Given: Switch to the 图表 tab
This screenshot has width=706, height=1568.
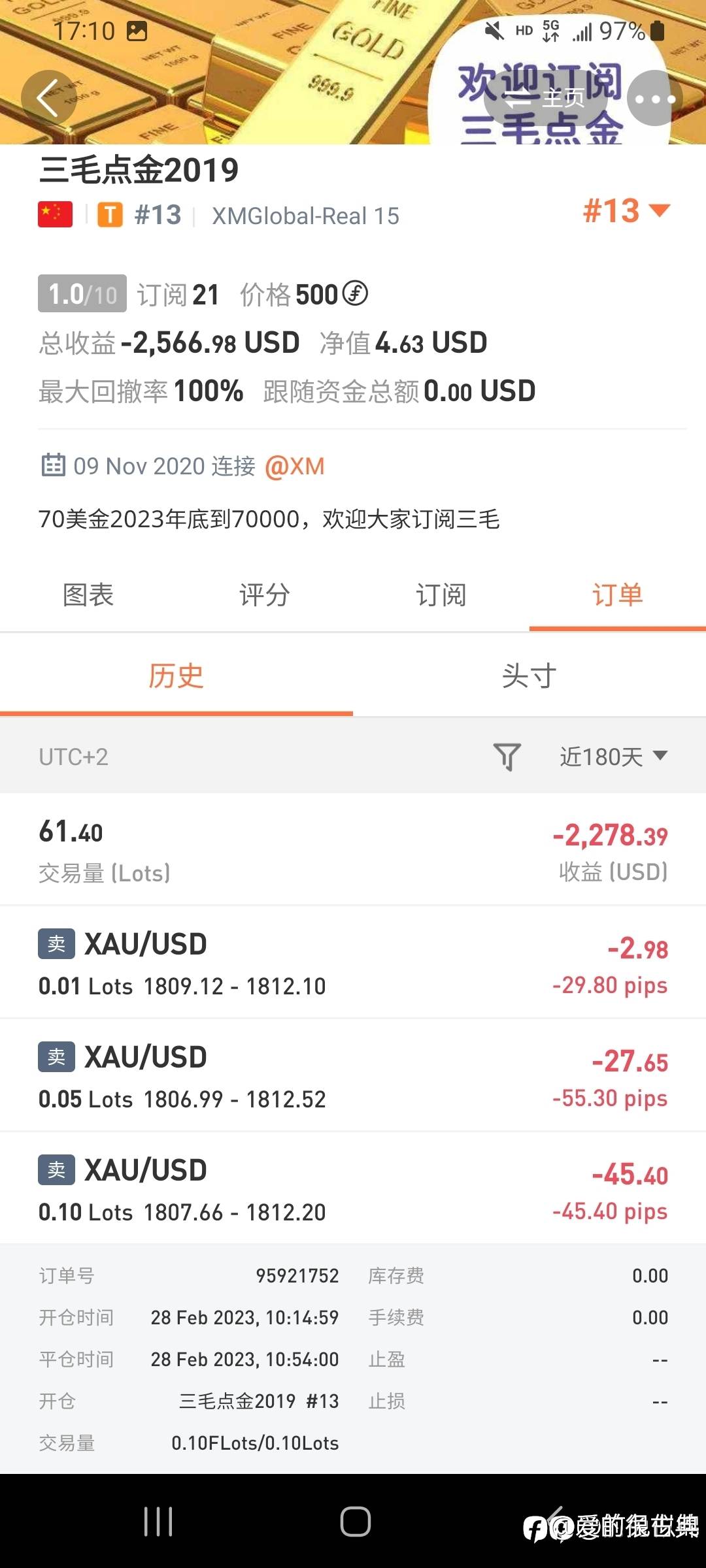Looking at the screenshot, I should (x=88, y=595).
